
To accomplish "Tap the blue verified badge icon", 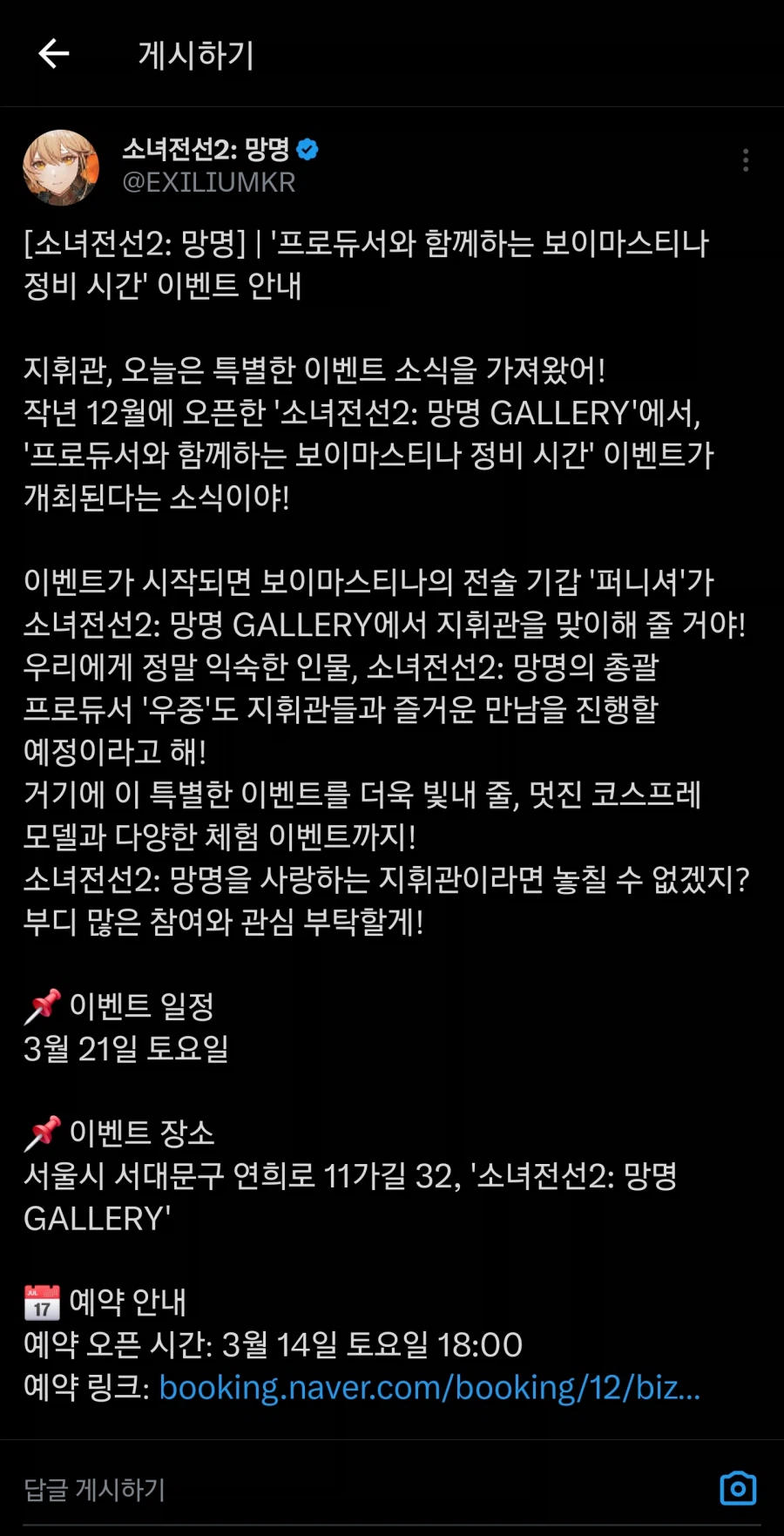I will tap(308, 149).
